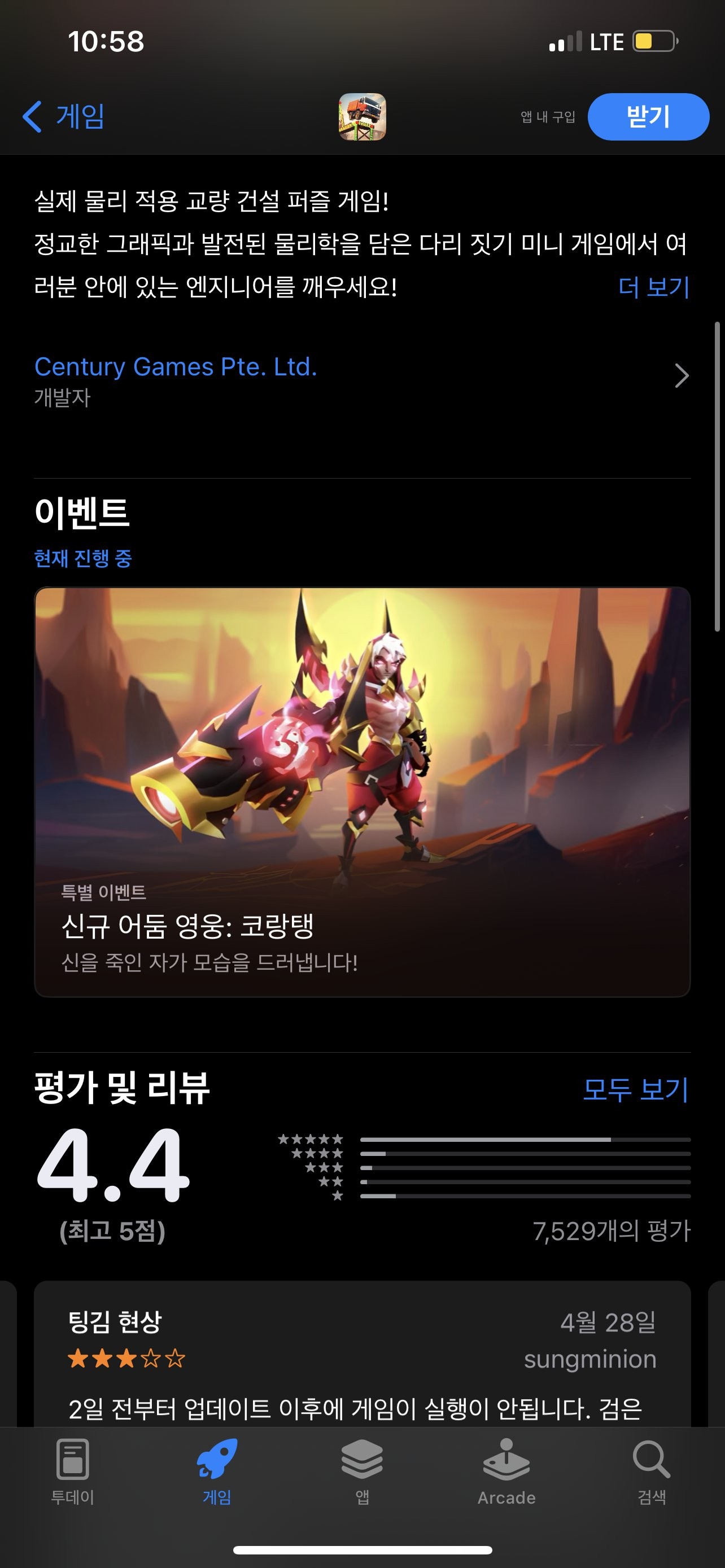Open the 신규 어둠 영웅: 코랑탱 event card

(362, 791)
